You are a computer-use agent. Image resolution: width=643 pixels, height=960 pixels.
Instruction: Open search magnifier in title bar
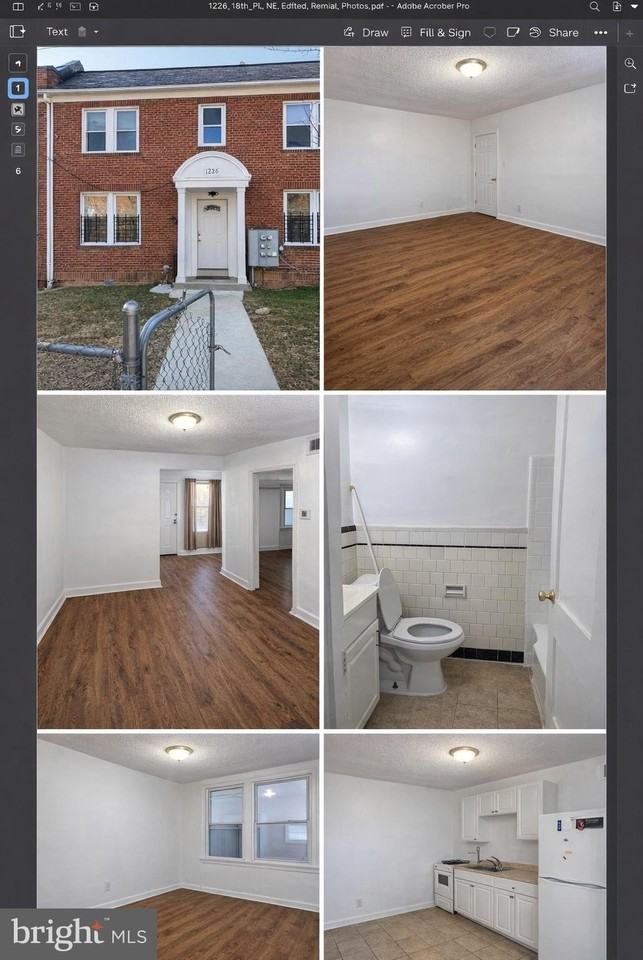click(x=594, y=6)
